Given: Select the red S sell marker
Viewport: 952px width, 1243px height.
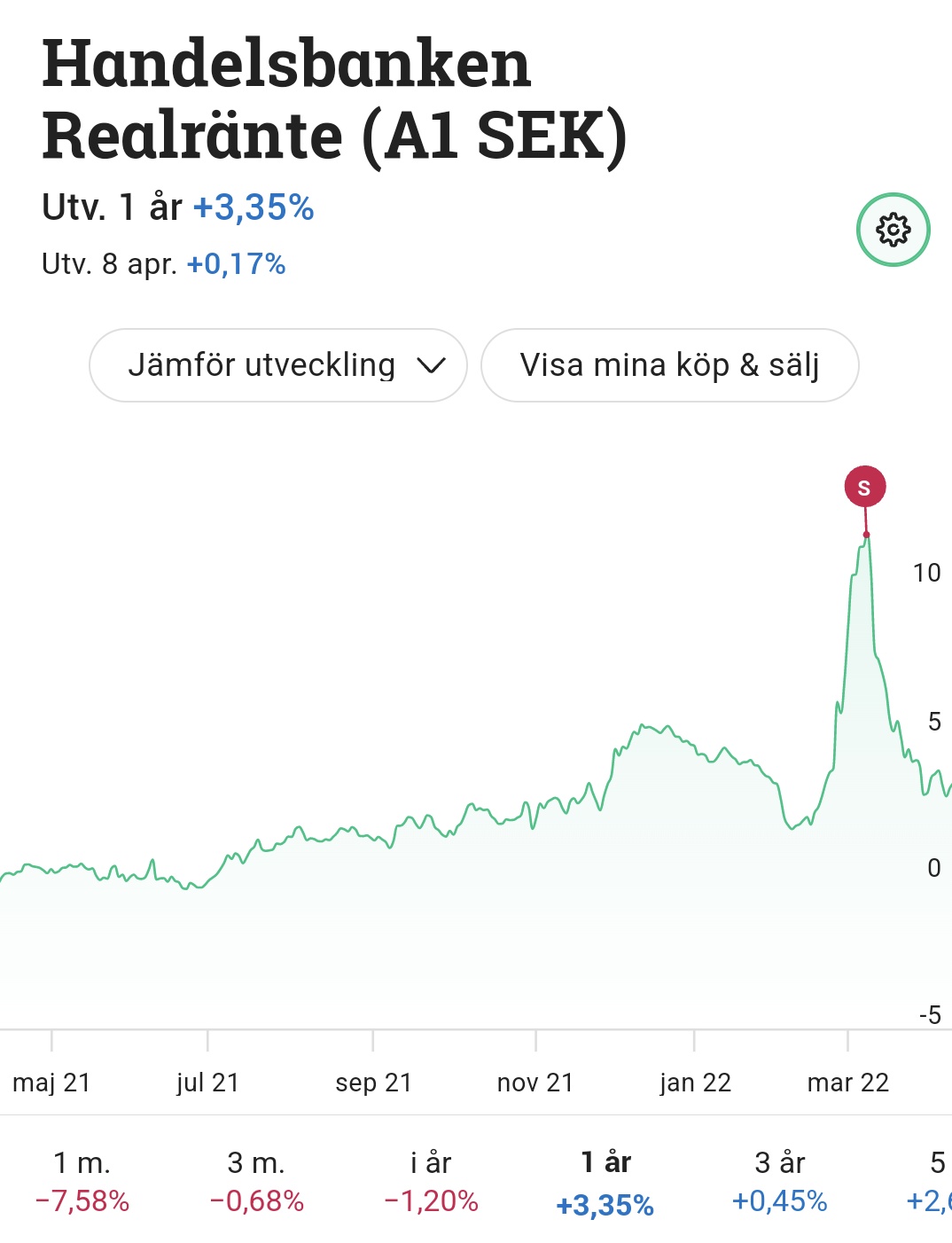Looking at the screenshot, I should [864, 487].
